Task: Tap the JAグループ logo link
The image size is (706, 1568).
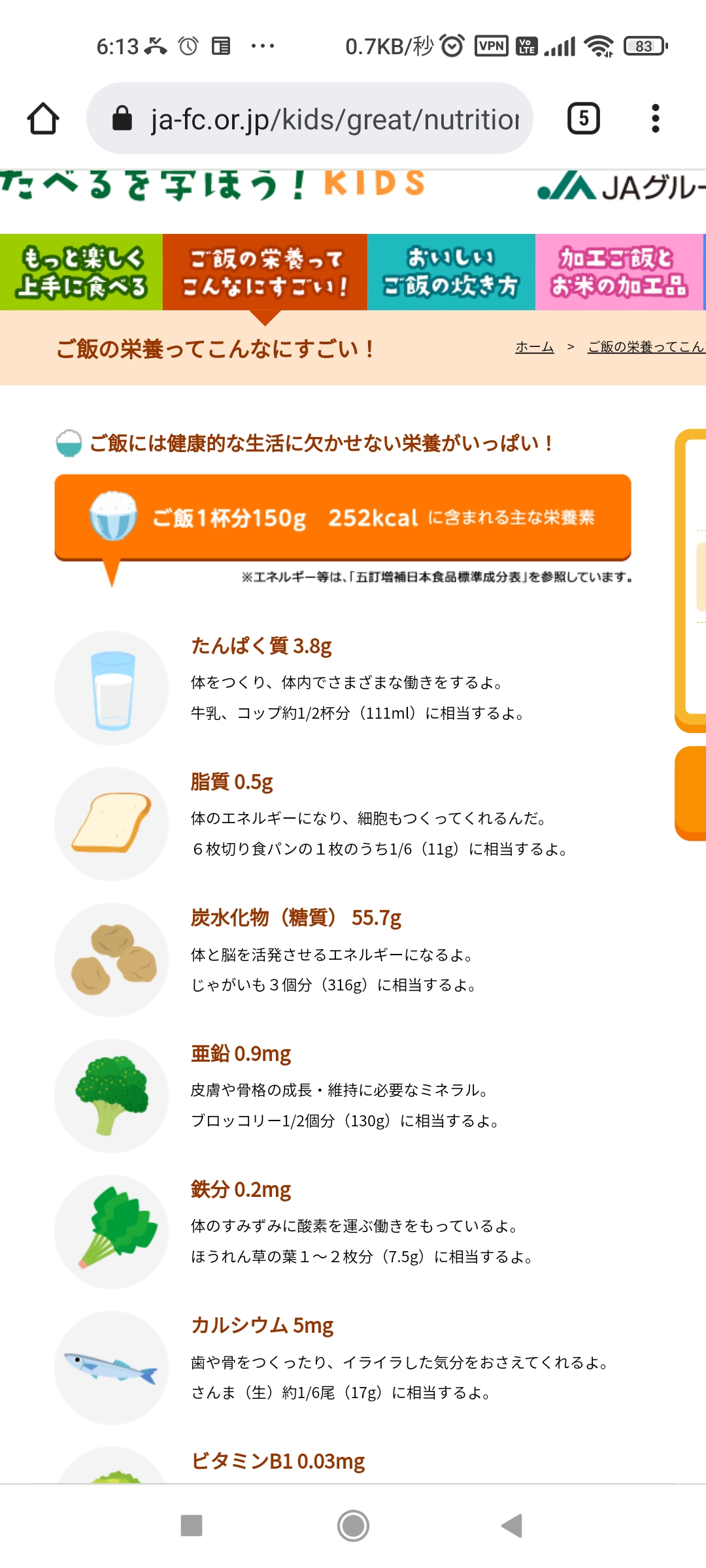Action: (x=621, y=187)
